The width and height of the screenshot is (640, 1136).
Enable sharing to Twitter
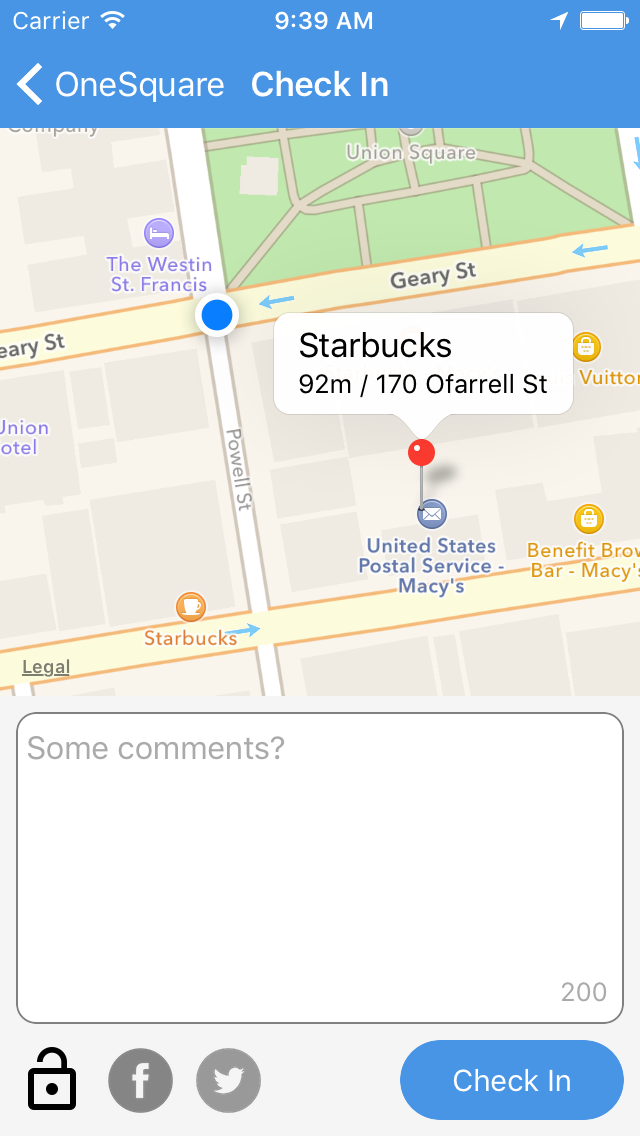point(228,1080)
